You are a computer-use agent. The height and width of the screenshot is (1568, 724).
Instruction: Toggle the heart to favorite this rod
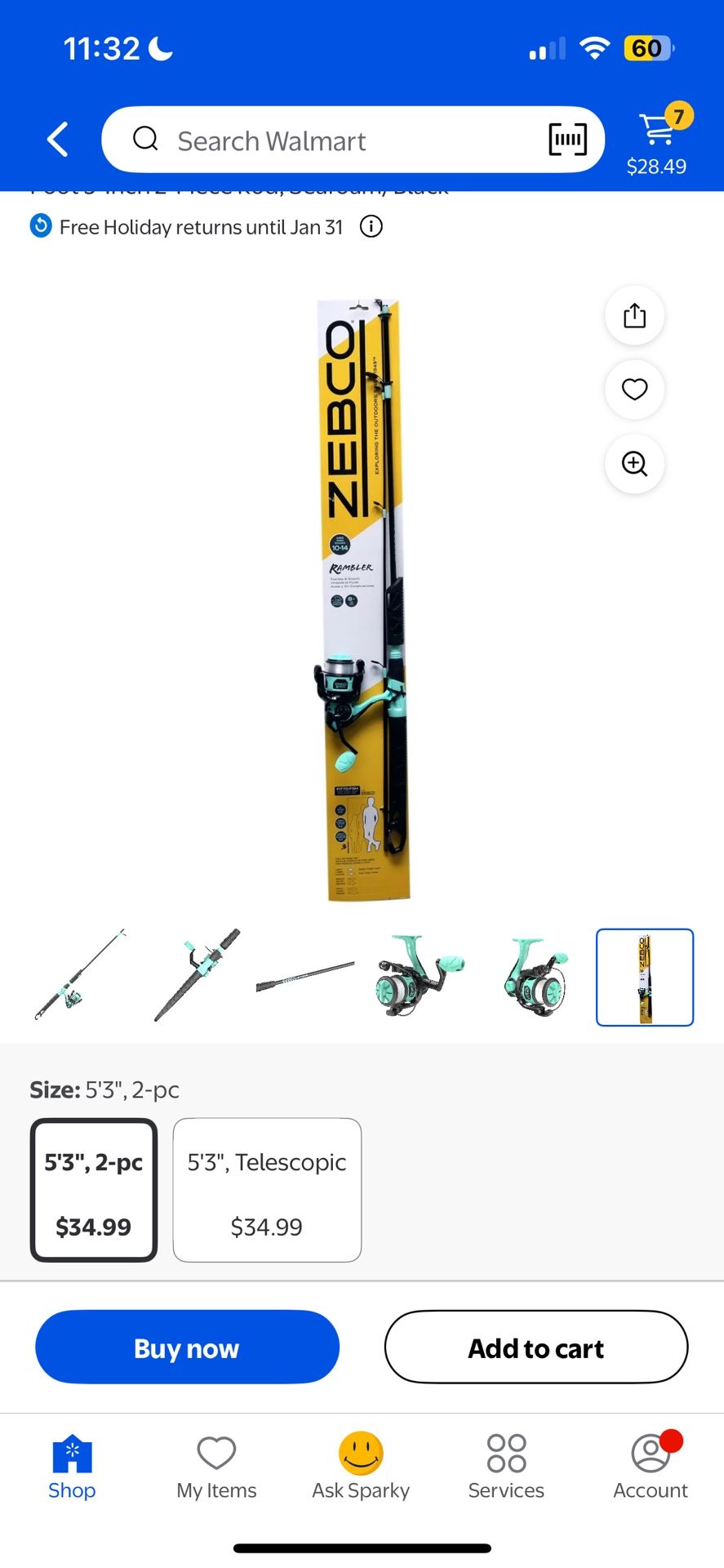[x=634, y=390]
